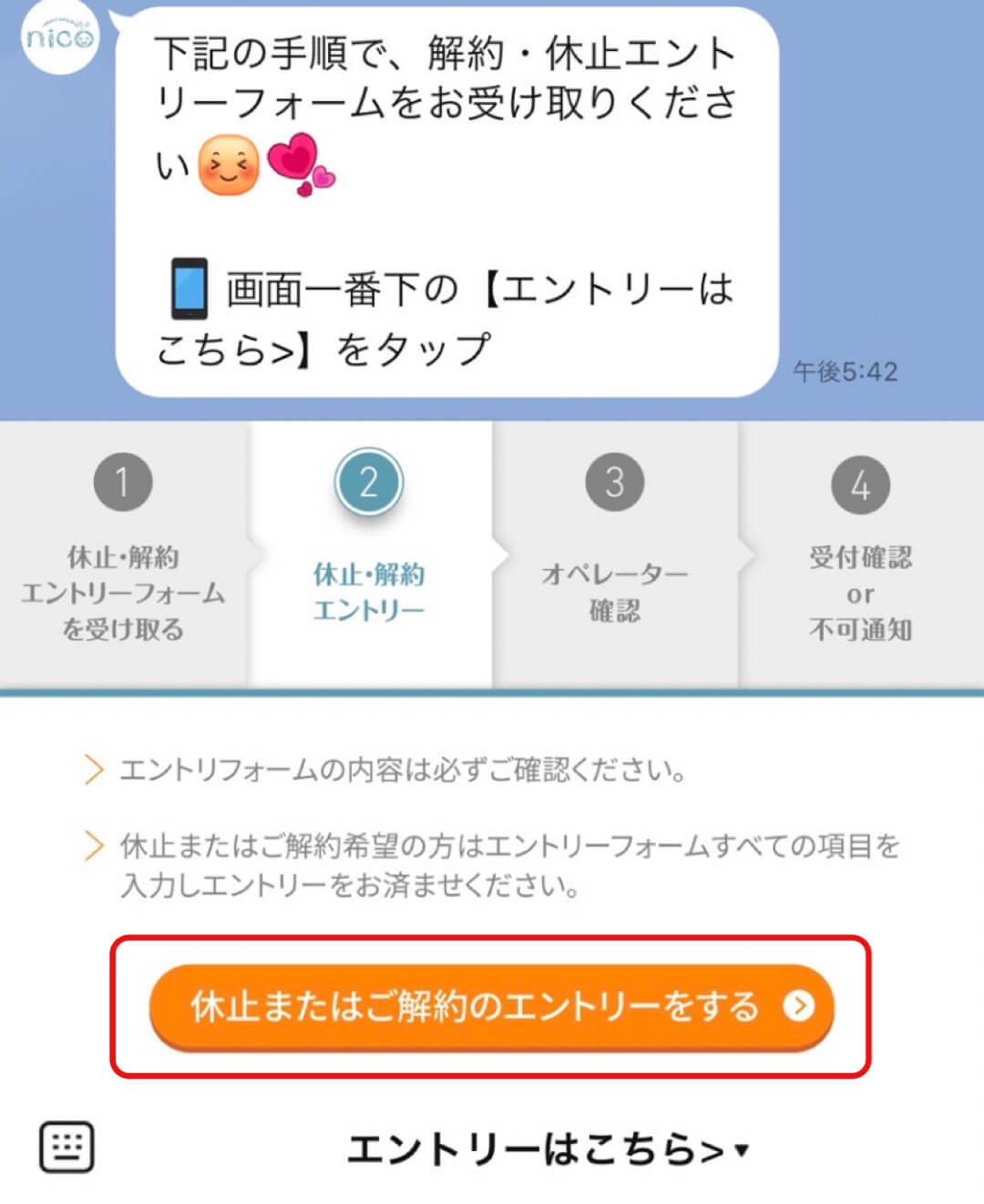Tap the orange 休止またはご解約のエントリーをする button
Screen dimensions: 984x1204
coord(491,1006)
